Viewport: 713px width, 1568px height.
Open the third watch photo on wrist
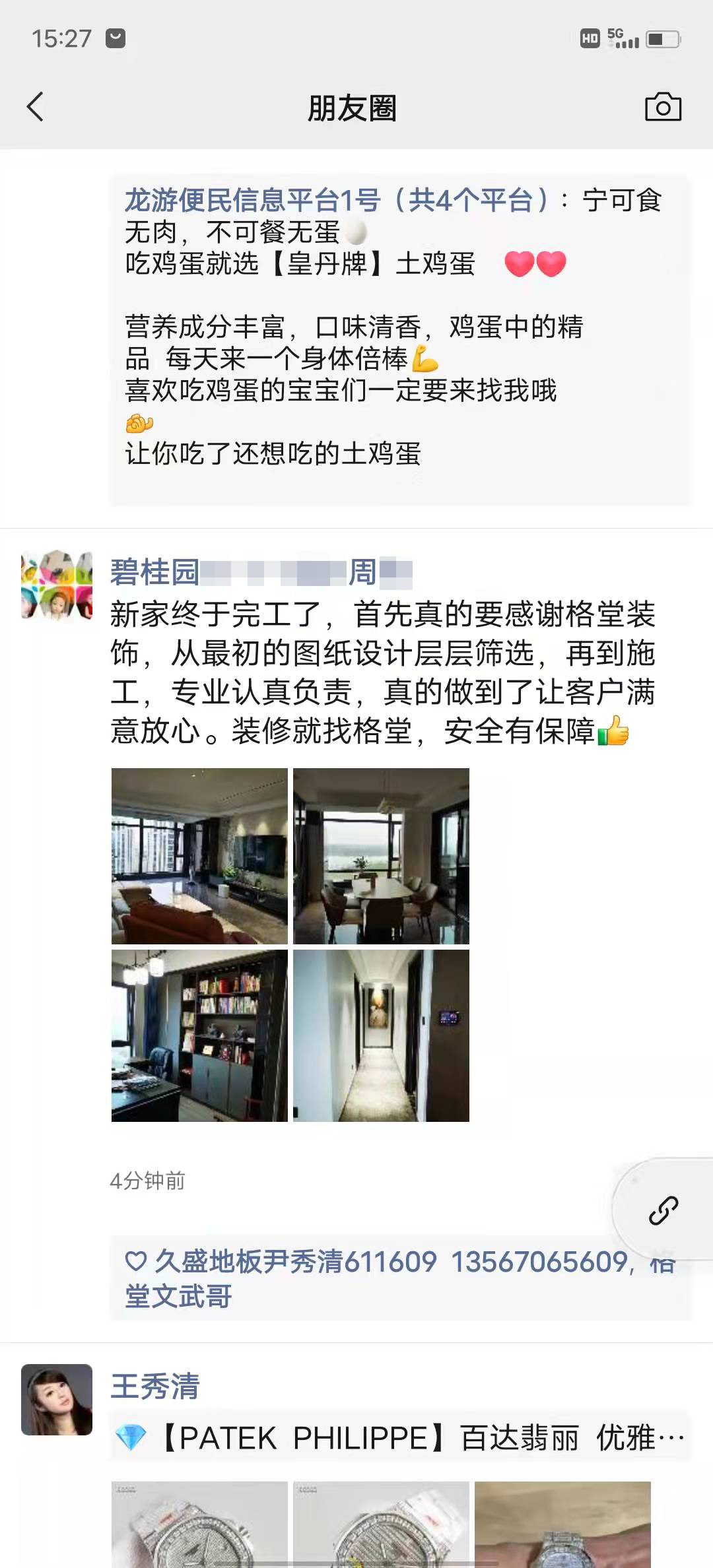pos(562,1524)
